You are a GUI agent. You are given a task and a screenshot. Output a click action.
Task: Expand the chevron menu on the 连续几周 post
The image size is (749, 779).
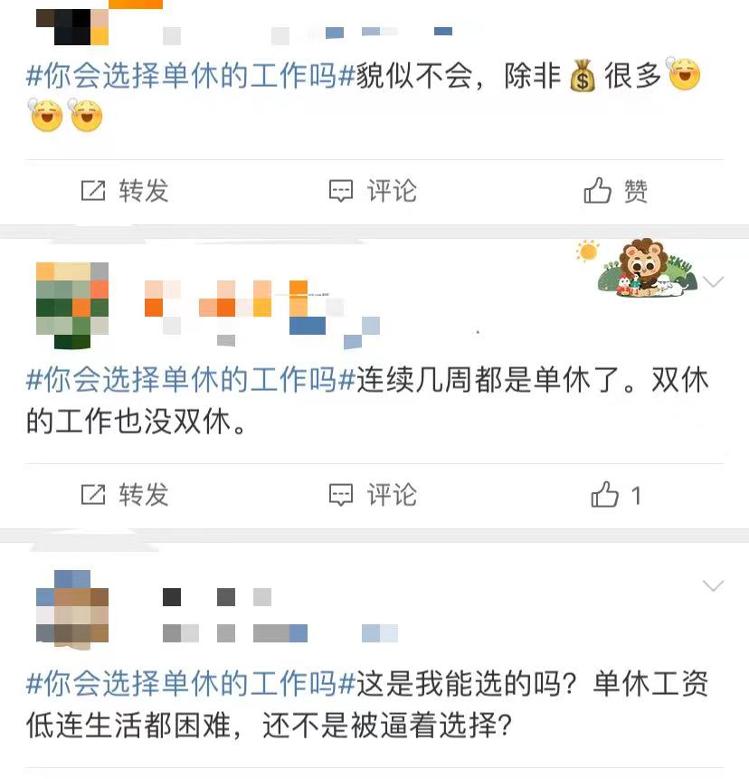coord(713,282)
